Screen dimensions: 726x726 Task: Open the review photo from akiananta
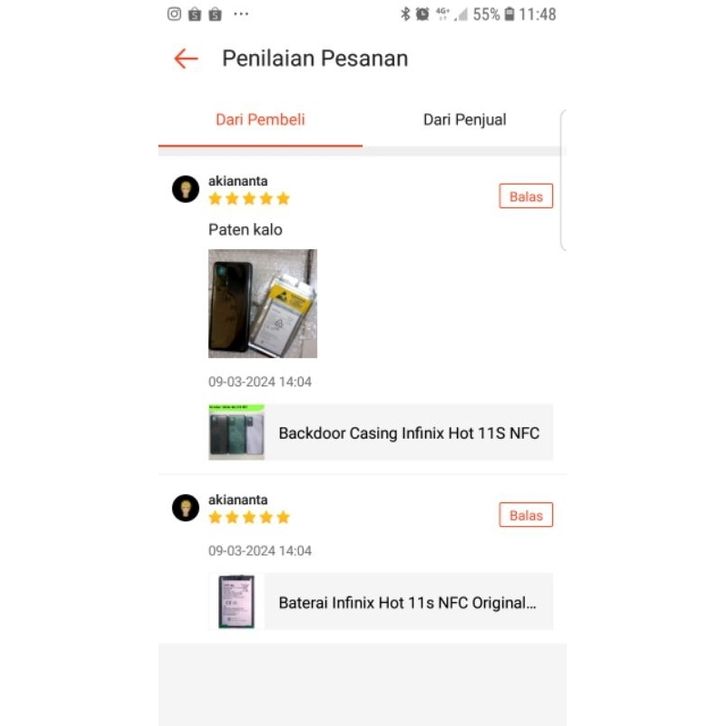[x=262, y=303]
